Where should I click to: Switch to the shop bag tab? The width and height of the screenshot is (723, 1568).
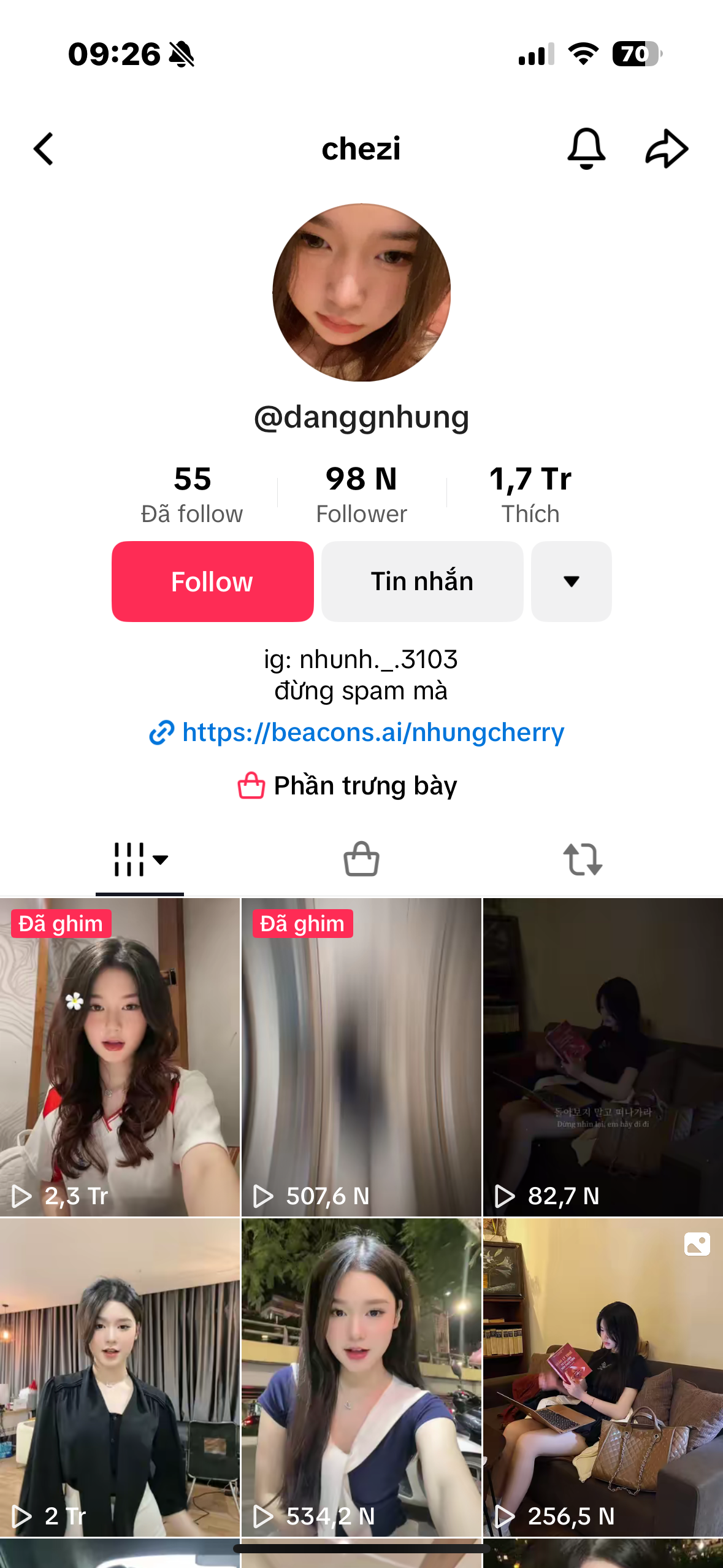coord(361,859)
